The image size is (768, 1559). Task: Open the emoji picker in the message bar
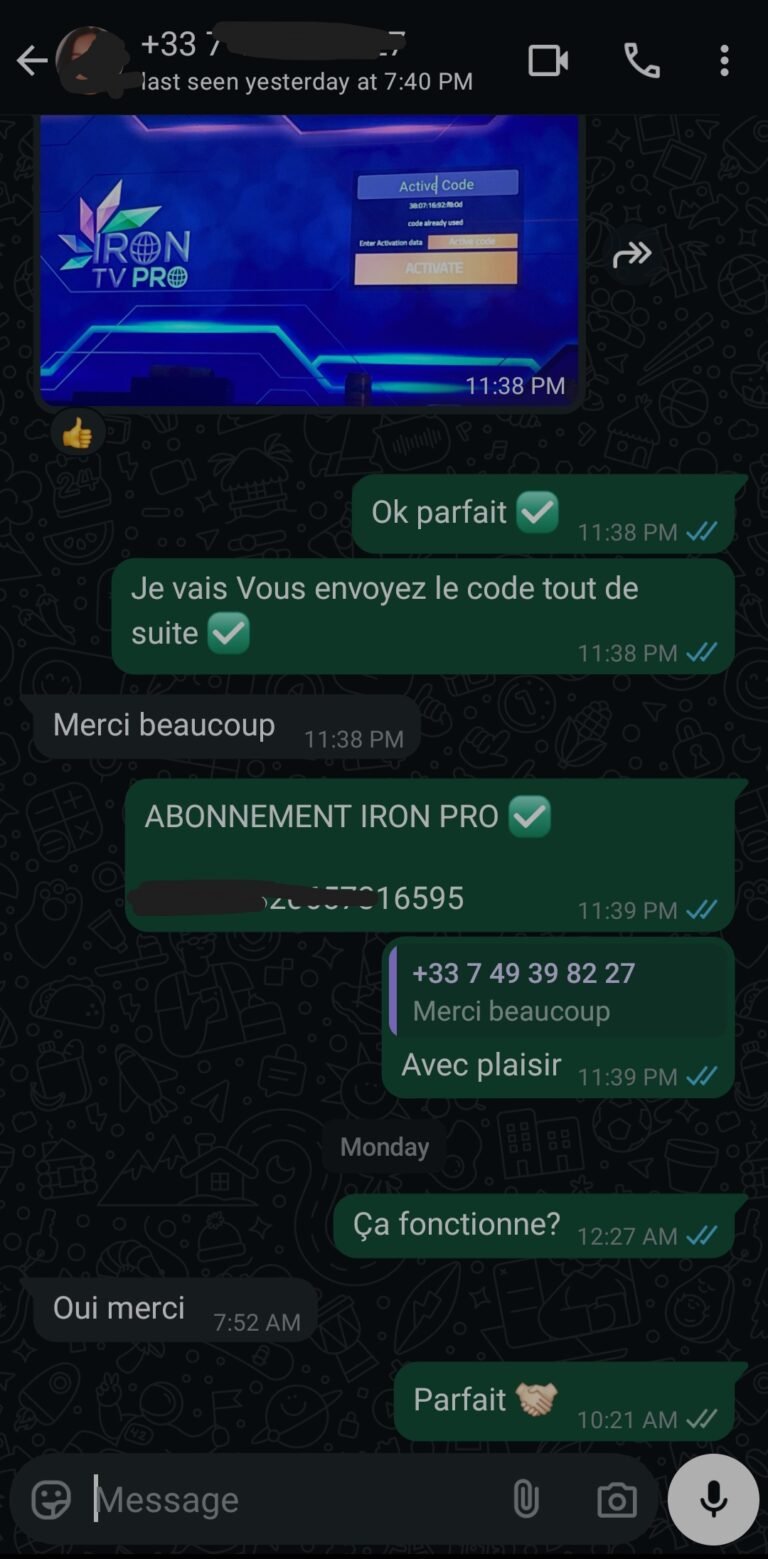(48, 1499)
